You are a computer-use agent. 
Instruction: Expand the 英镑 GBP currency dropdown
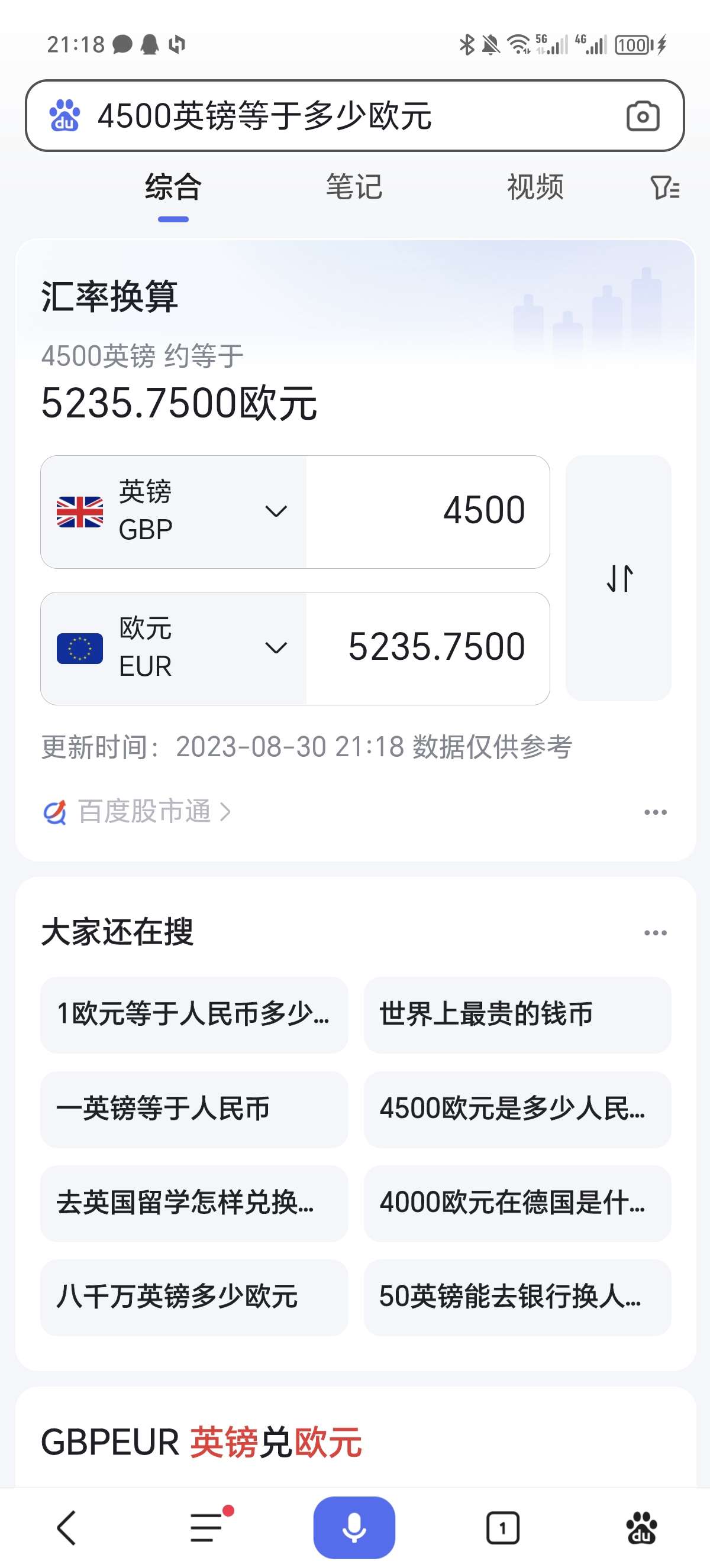173,512
